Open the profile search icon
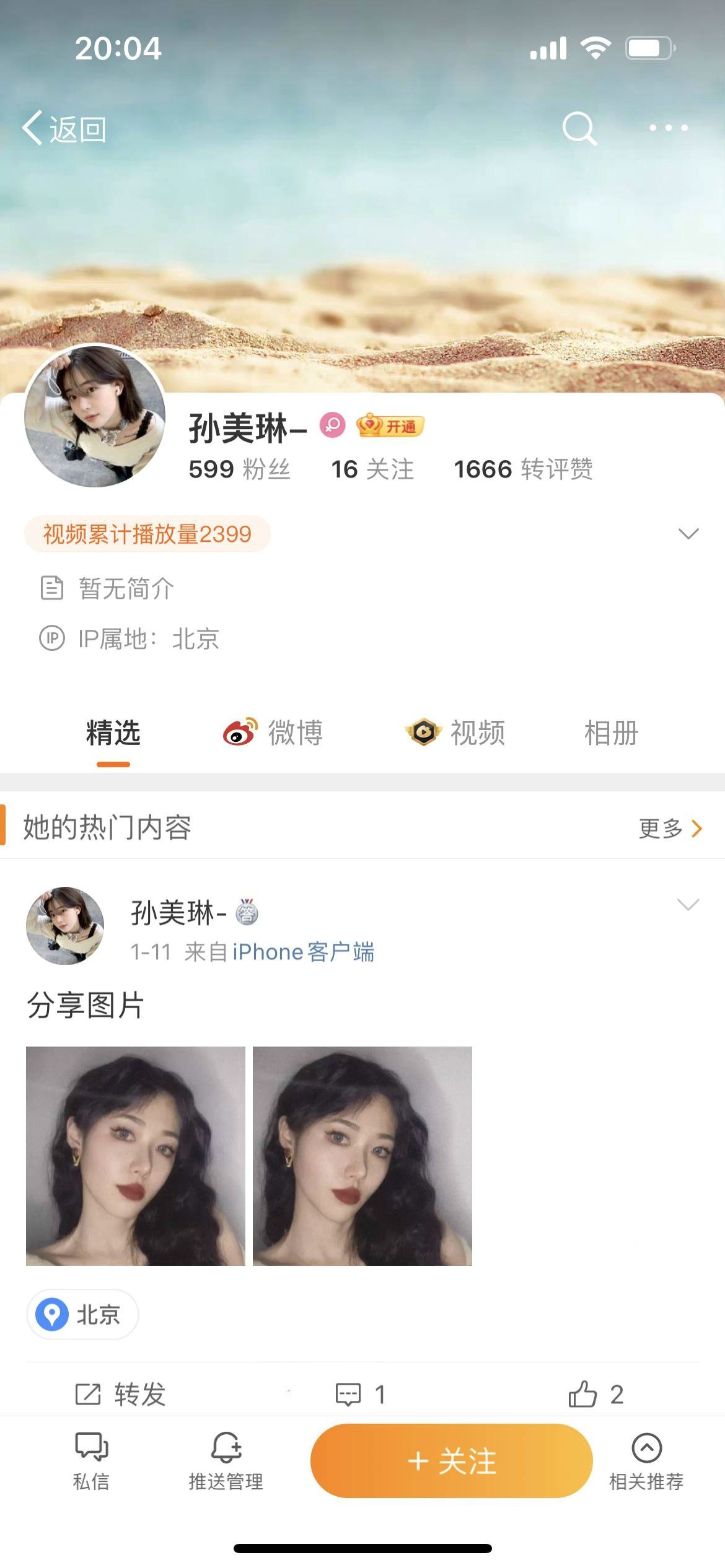This screenshot has width=725, height=1568. pyautogui.click(x=579, y=129)
